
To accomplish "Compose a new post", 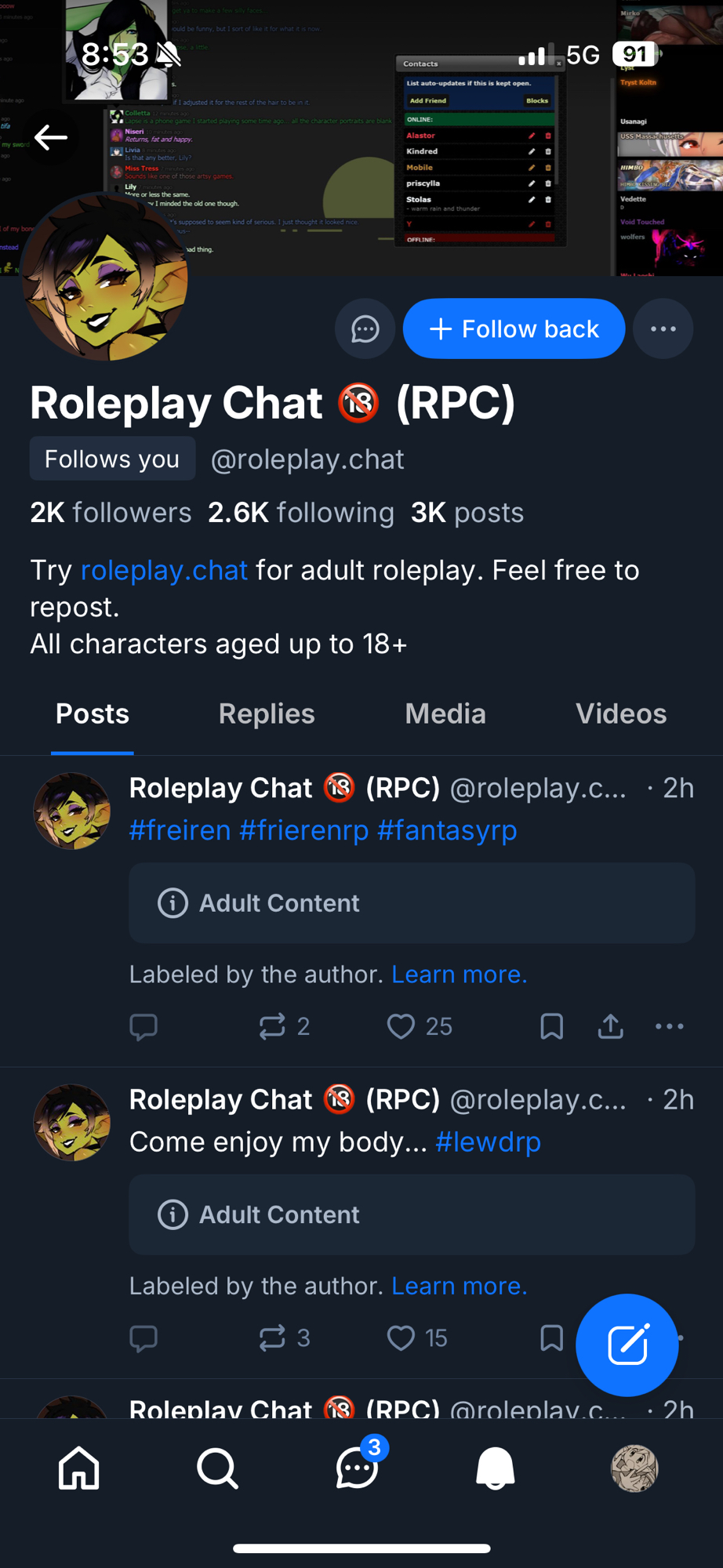I will (x=627, y=1345).
